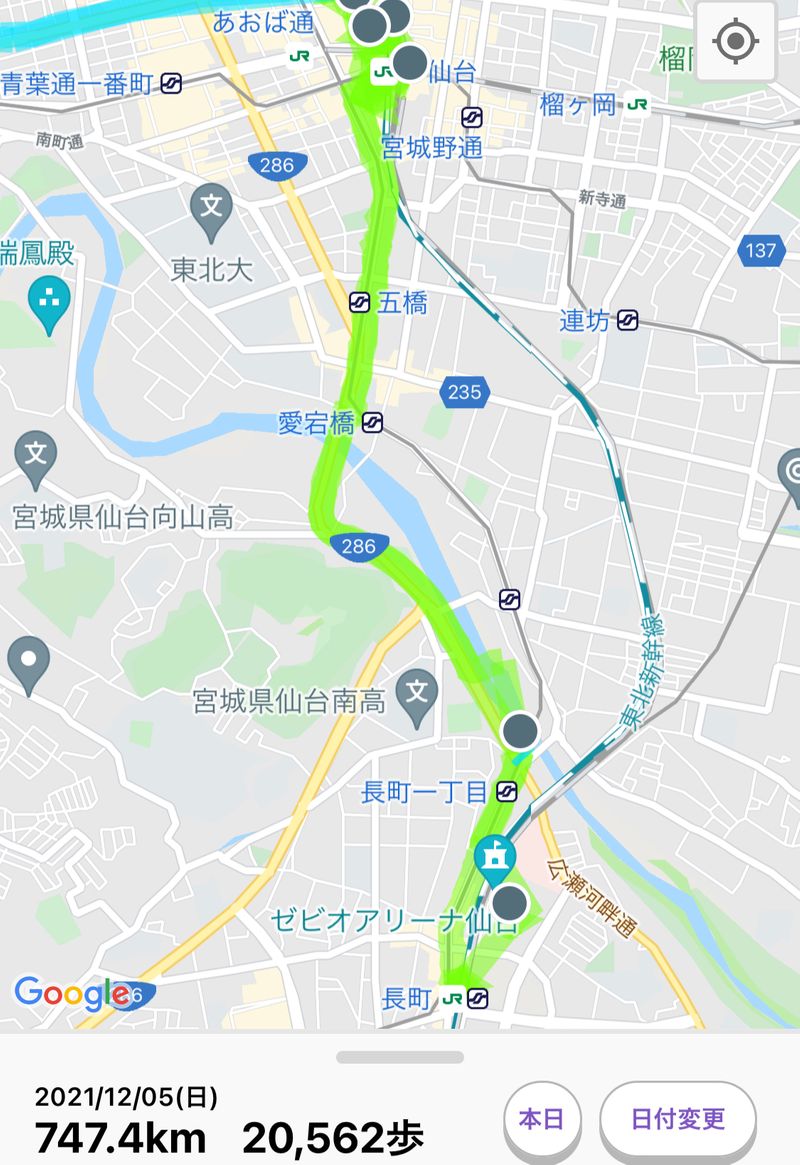Image resolution: width=800 pixels, height=1165 pixels.
Task: Center the map on my location
Action: point(735,41)
